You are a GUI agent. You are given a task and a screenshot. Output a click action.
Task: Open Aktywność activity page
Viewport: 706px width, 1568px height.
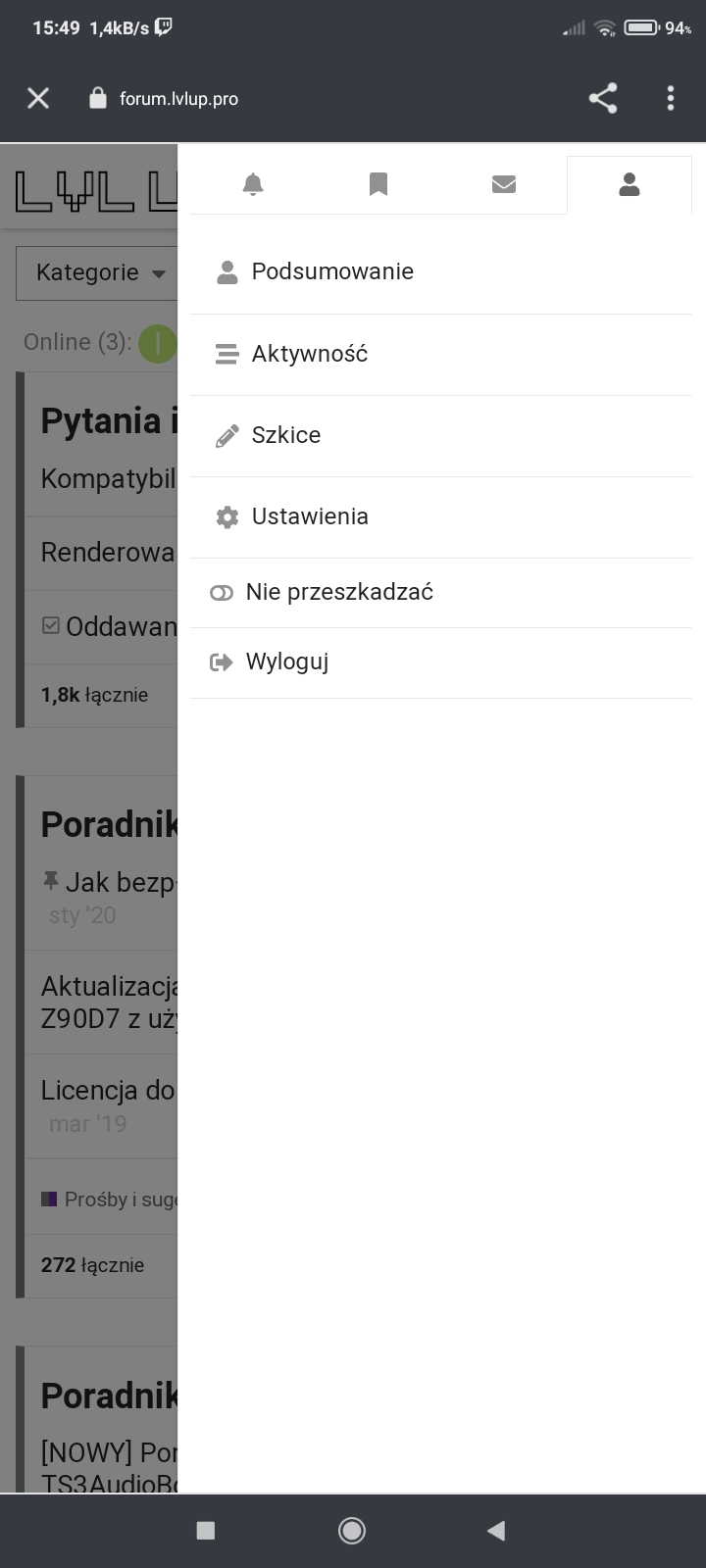[x=309, y=354]
